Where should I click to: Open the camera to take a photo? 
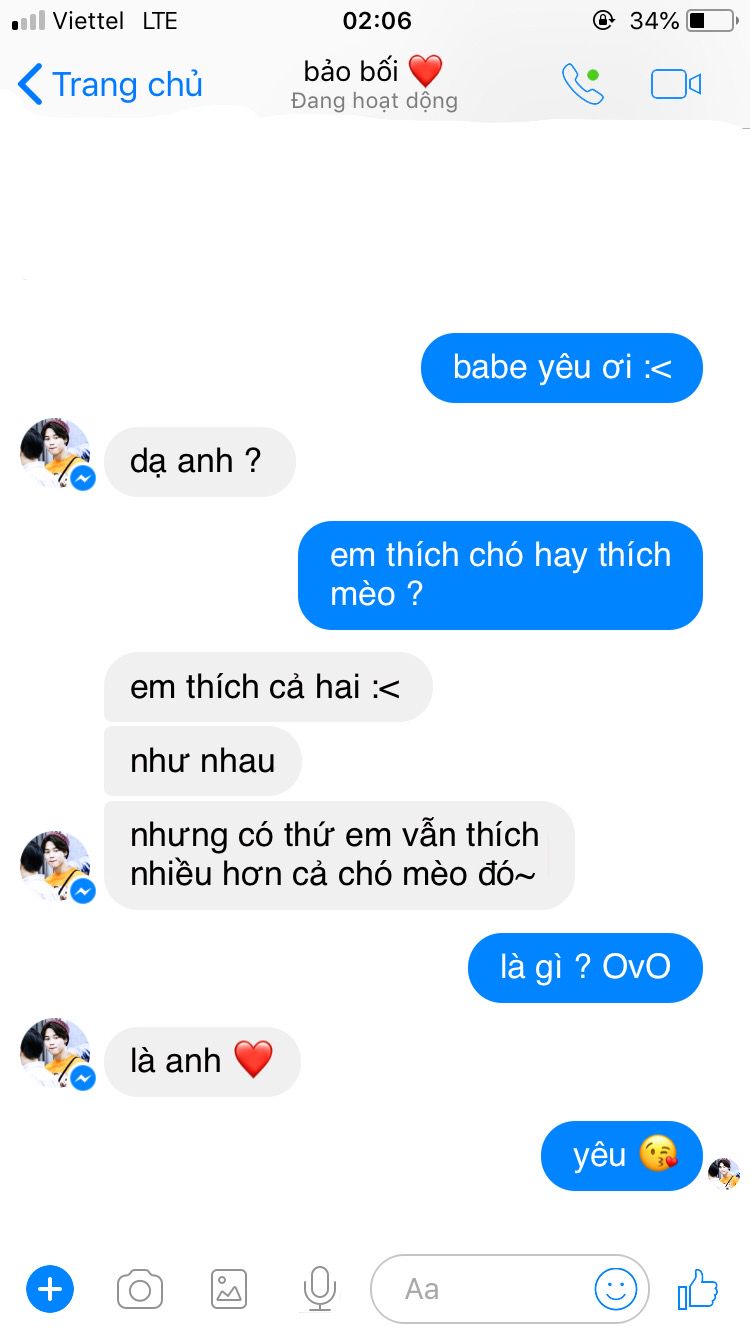pyautogui.click(x=140, y=1290)
